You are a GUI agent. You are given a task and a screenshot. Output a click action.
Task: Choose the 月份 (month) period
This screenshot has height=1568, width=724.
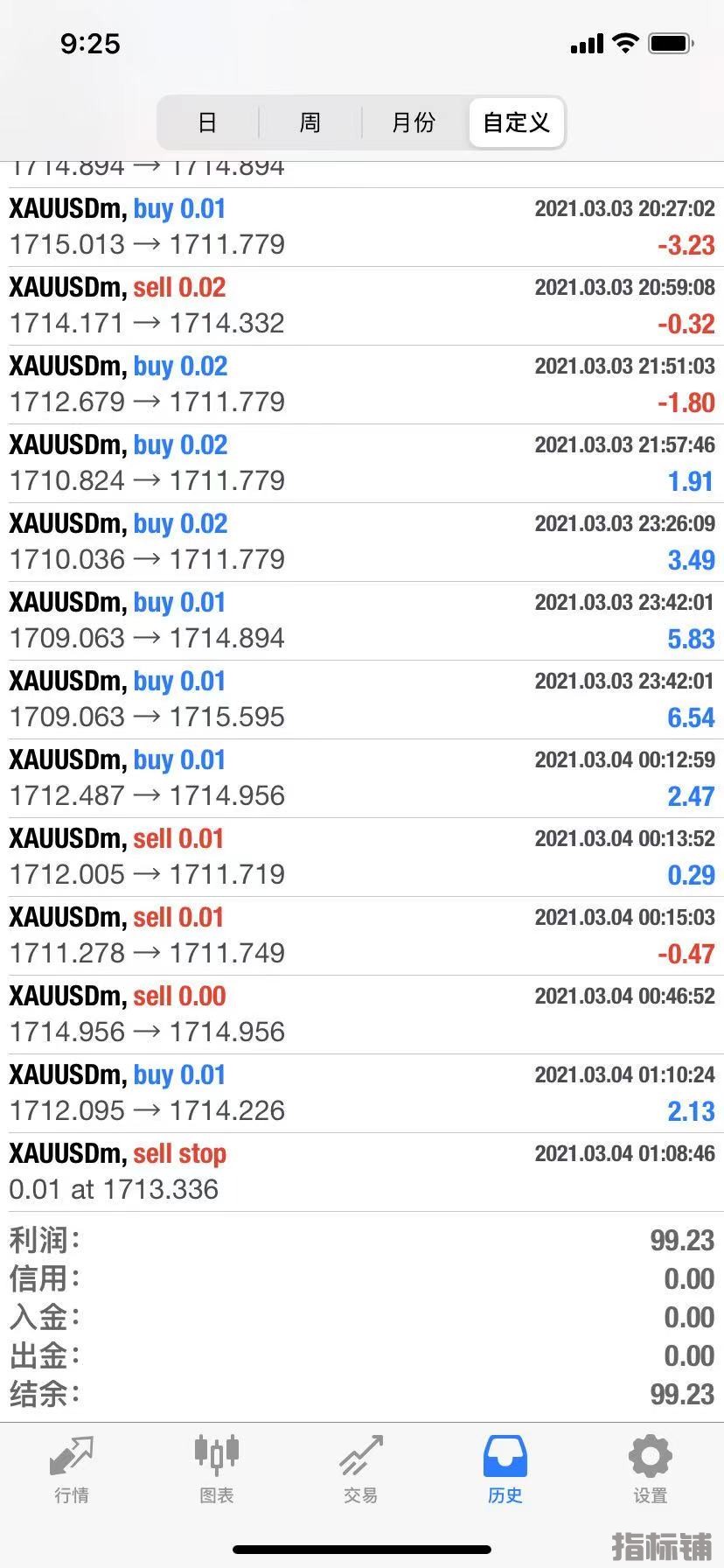click(413, 122)
